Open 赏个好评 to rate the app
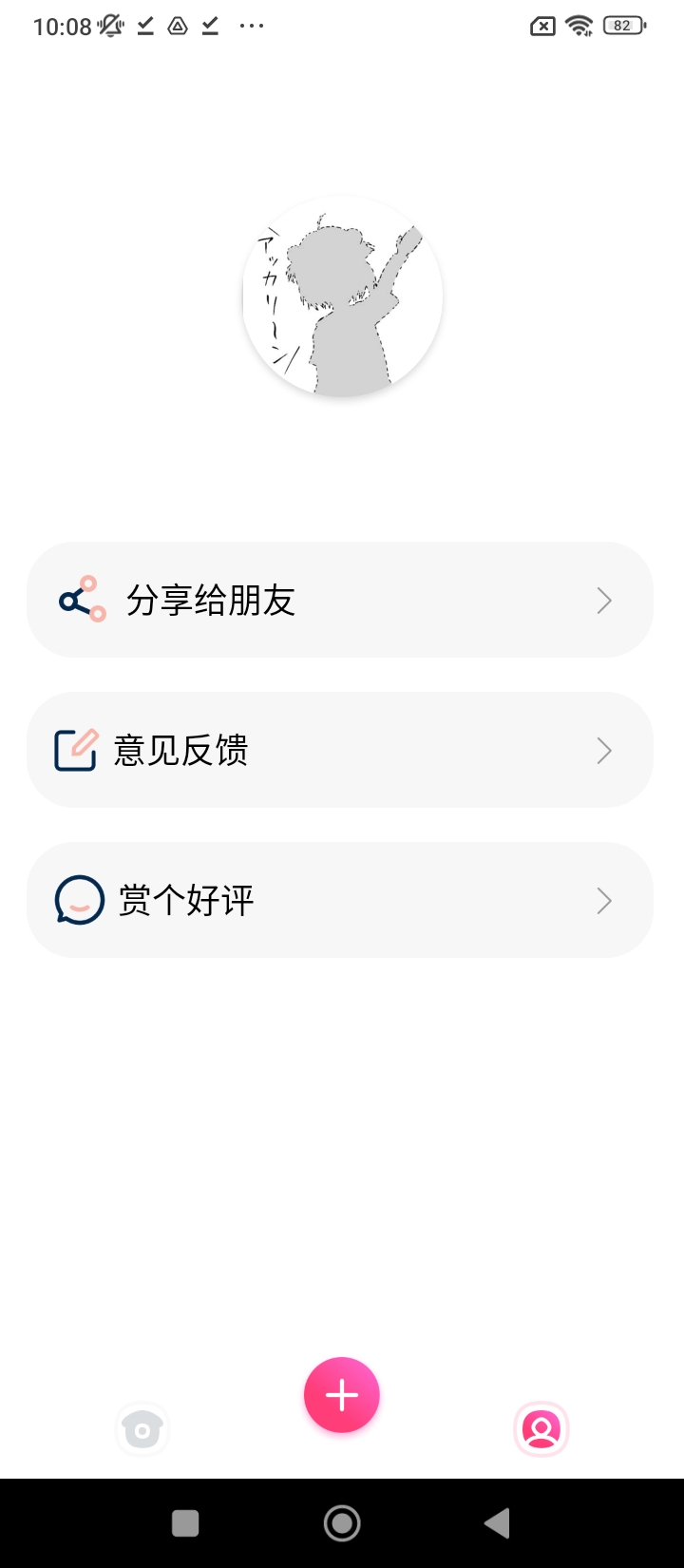The image size is (684, 1568). [x=340, y=900]
